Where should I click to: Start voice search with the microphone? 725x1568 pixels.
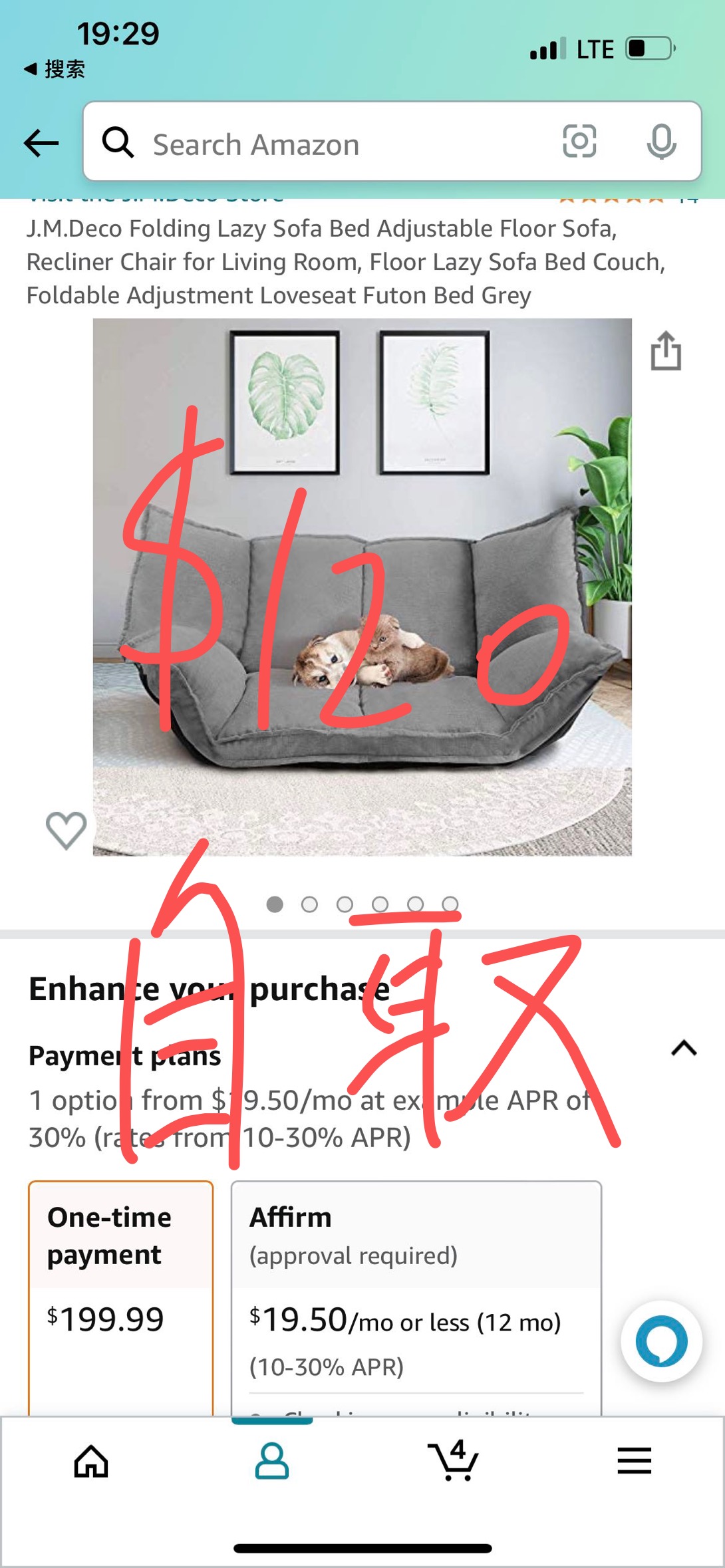click(x=661, y=142)
